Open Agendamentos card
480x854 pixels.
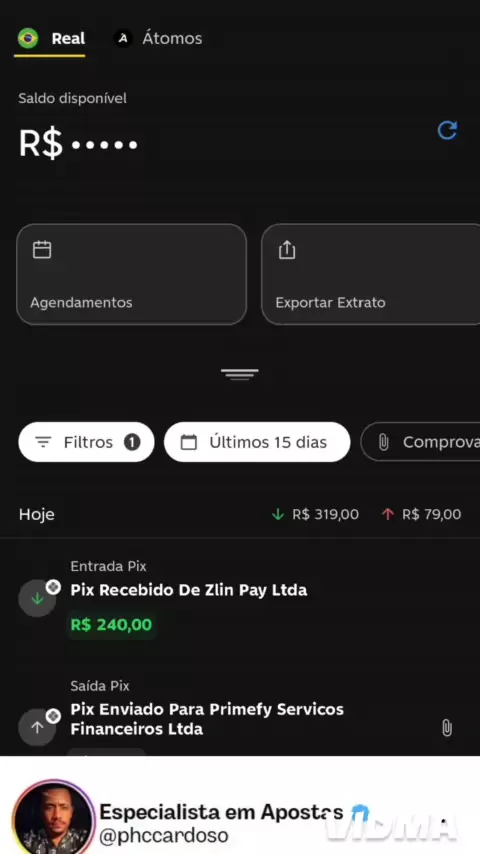(131, 274)
